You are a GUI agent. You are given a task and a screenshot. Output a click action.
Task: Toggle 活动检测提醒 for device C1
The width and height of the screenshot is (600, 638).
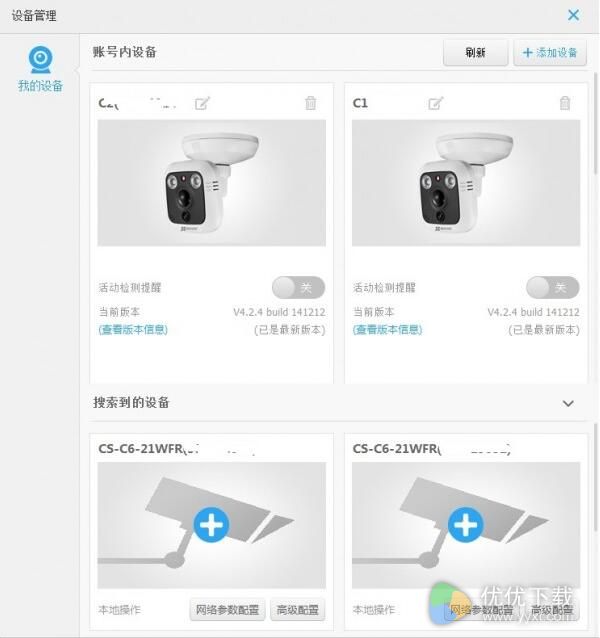pyautogui.click(x=552, y=288)
